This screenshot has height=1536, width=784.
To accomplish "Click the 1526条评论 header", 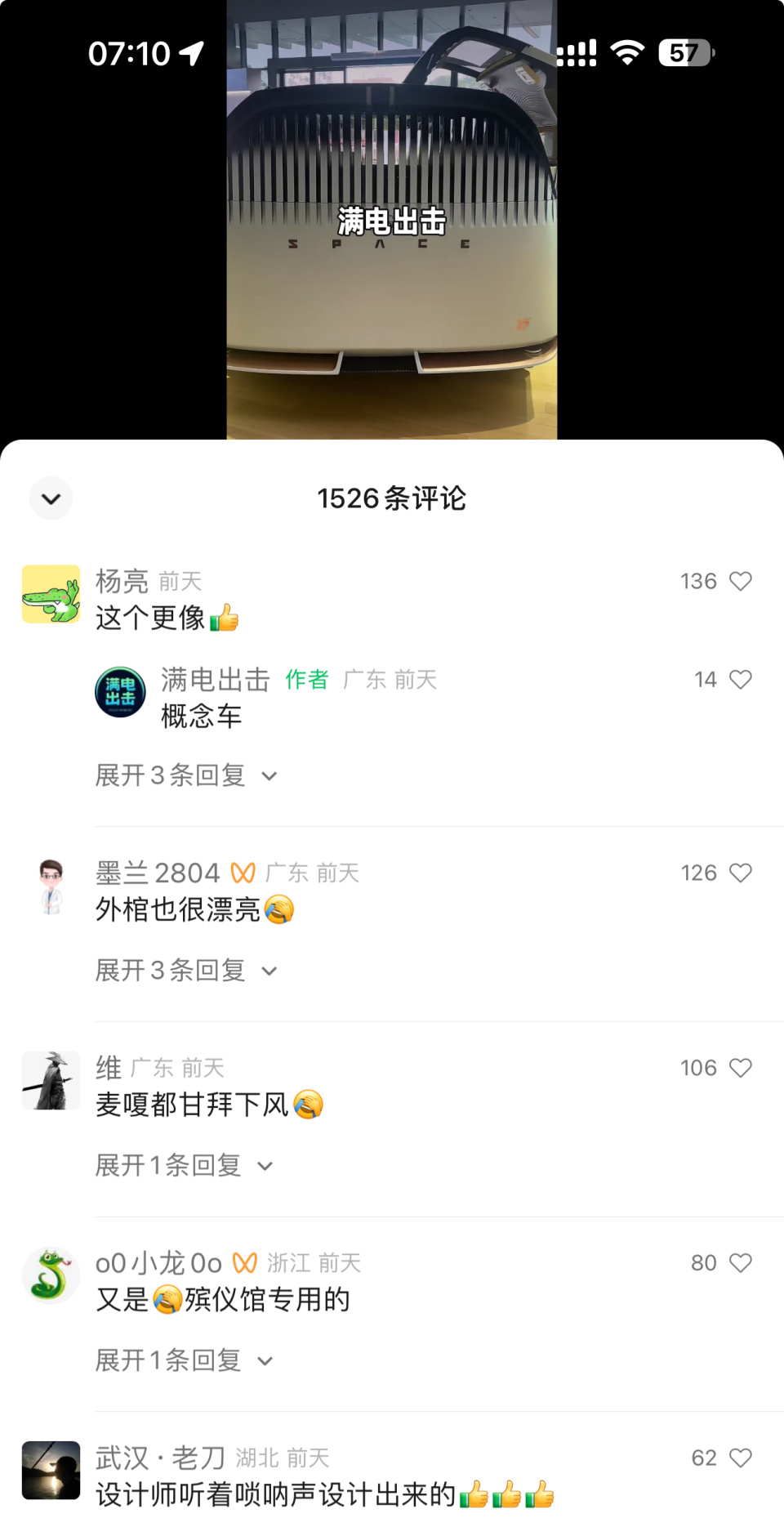I will [x=392, y=498].
